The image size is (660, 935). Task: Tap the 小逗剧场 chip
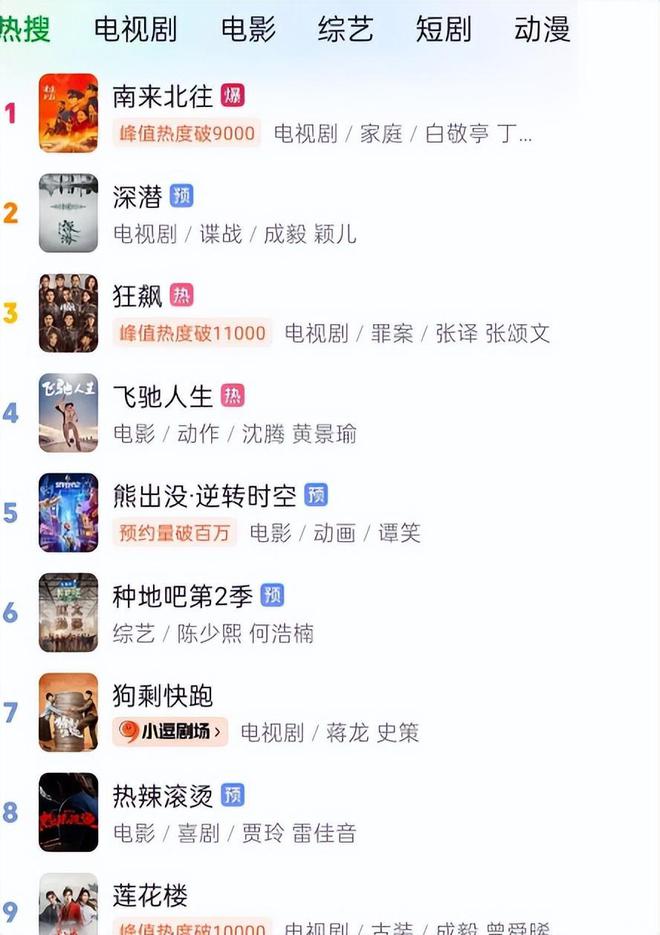170,732
